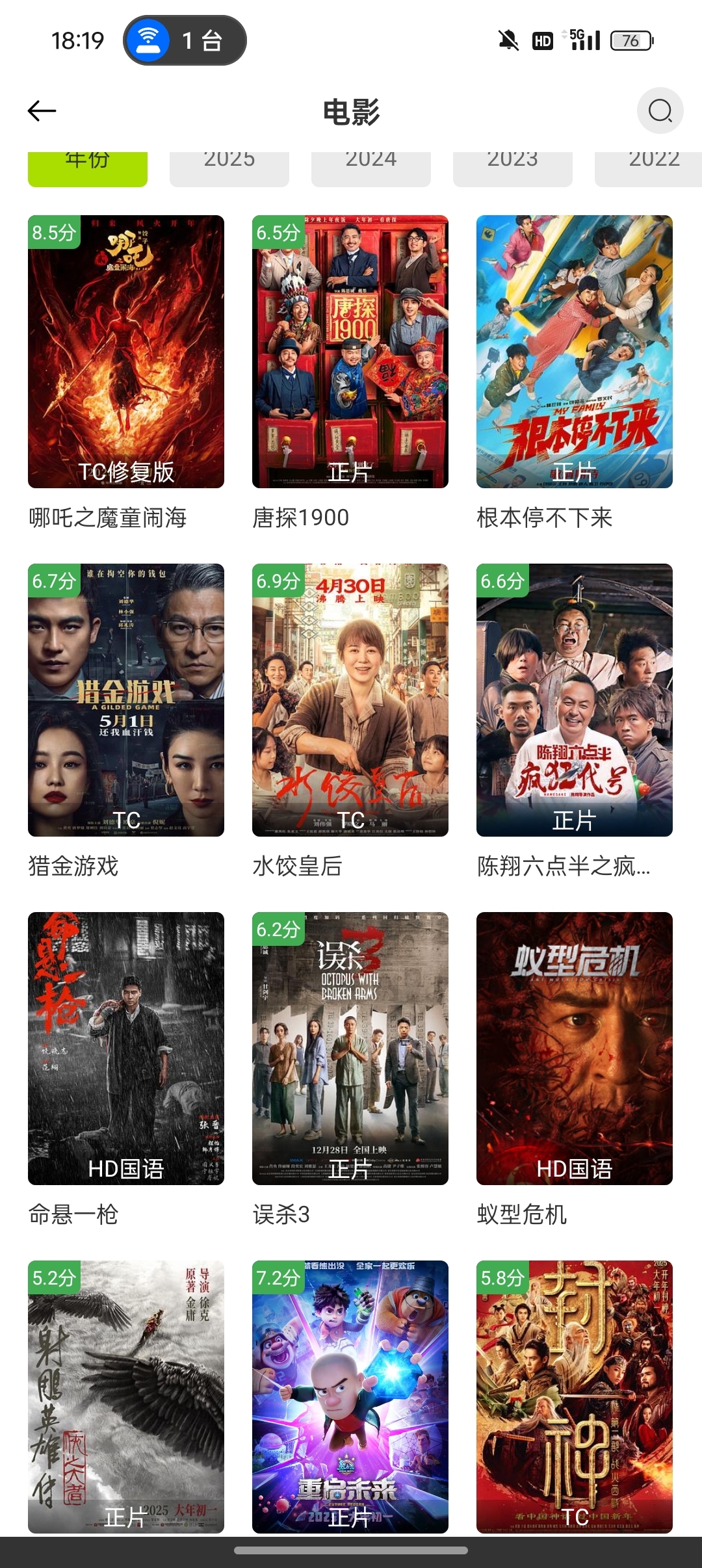Select the 重启未来 poster rated 7.2分

pos(350,1396)
